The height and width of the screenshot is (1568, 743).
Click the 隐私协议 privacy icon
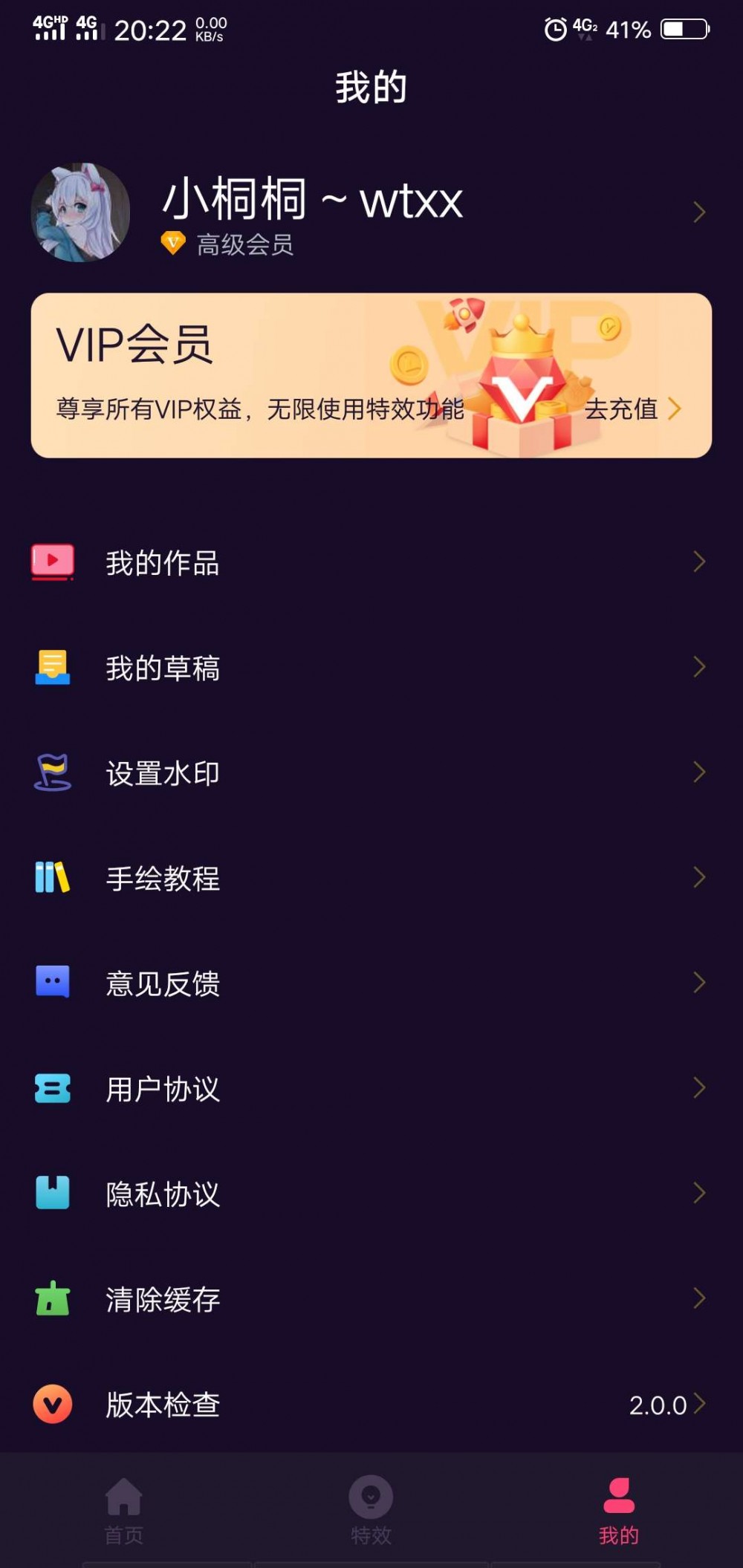click(52, 1194)
